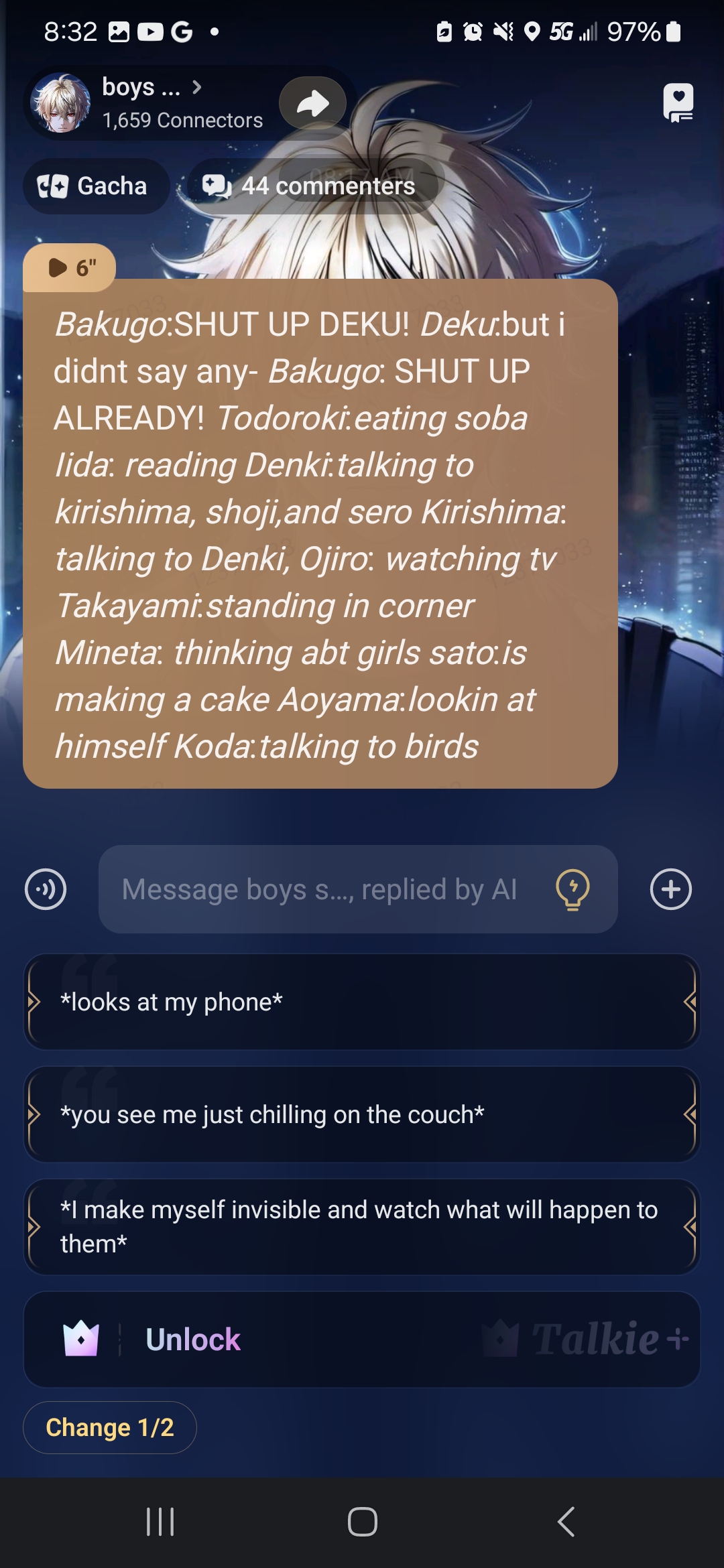View the 44 commenters
This screenshot has height=1568, width=724.
click(312, 186)
